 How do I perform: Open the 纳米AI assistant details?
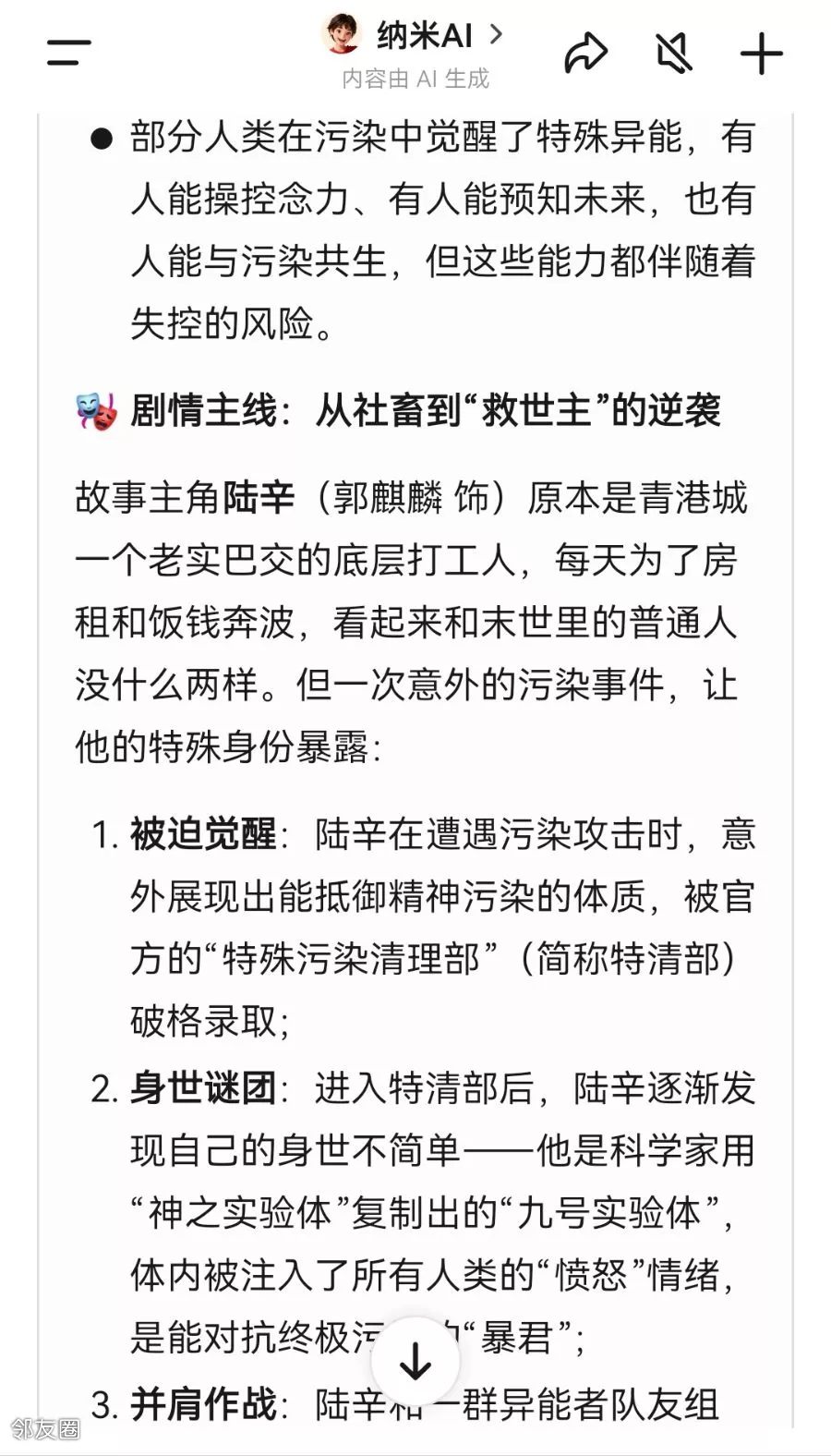click(415, 36)
